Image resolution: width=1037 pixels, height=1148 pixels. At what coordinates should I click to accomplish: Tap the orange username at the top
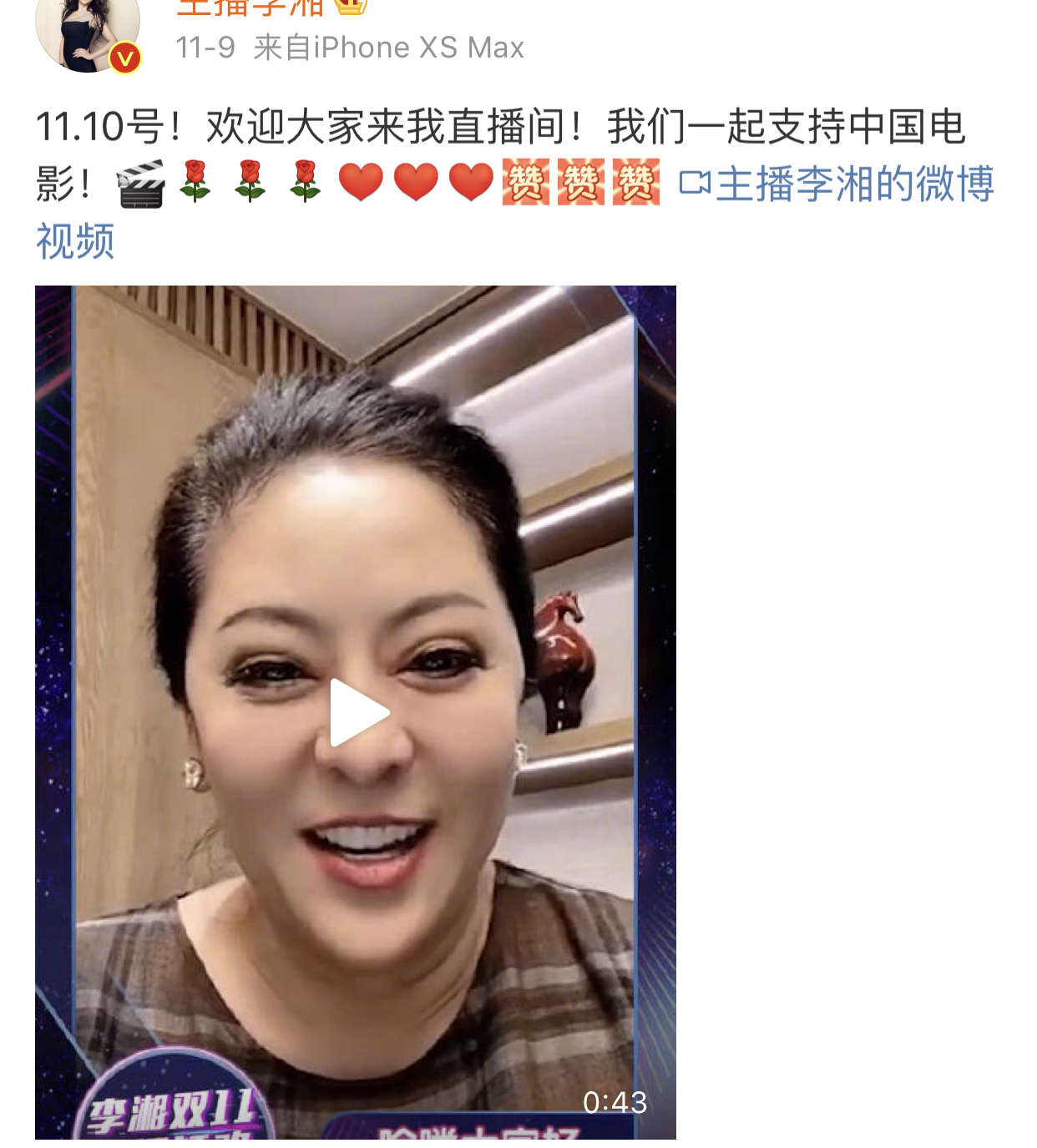(250, 7)
